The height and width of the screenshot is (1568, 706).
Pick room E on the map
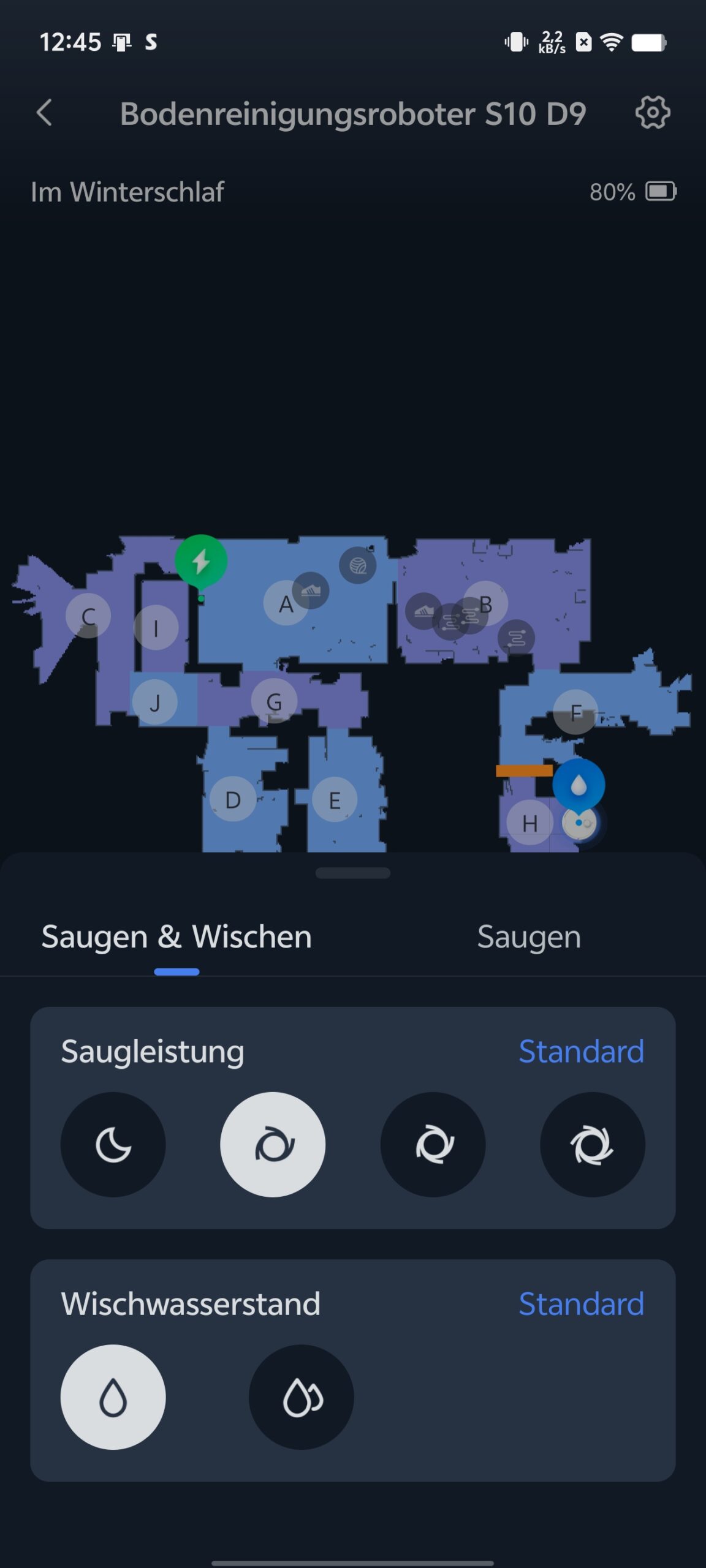click(x=335, y=799)
